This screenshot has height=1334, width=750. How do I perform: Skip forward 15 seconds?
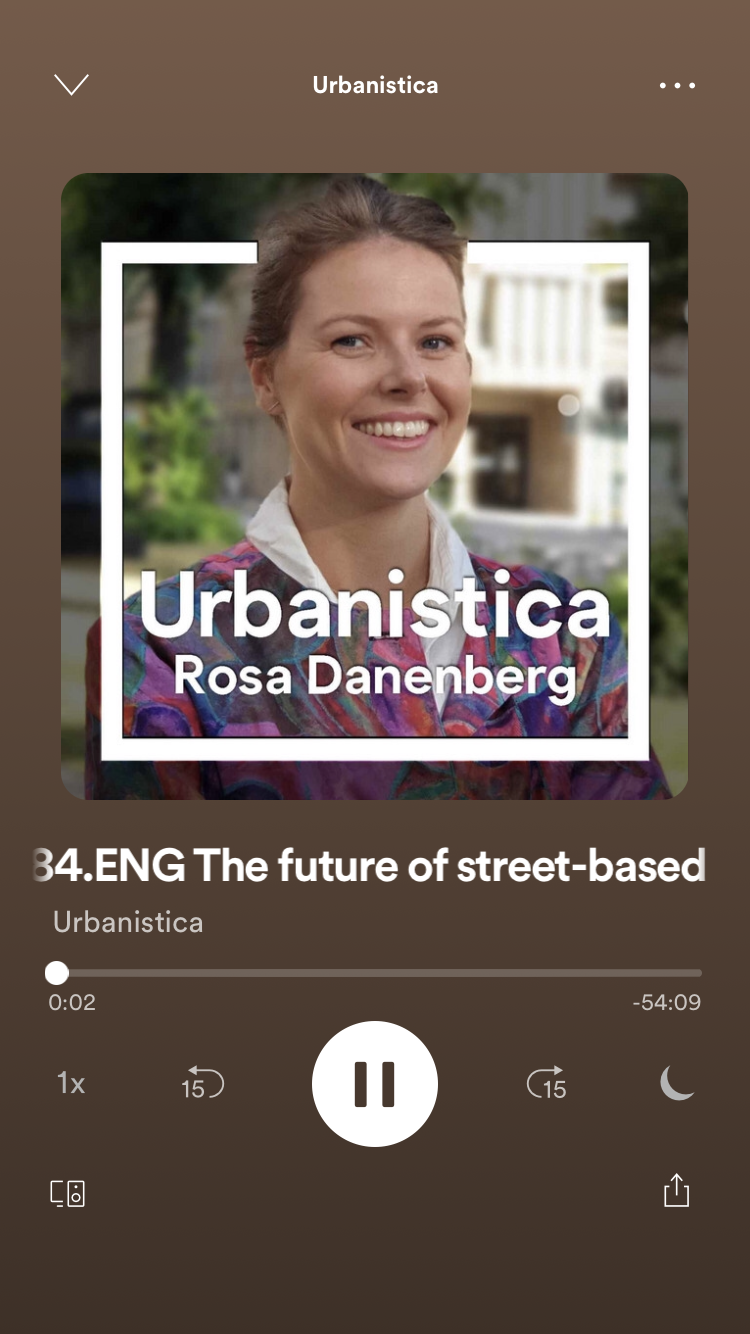tap(547, 1084)
